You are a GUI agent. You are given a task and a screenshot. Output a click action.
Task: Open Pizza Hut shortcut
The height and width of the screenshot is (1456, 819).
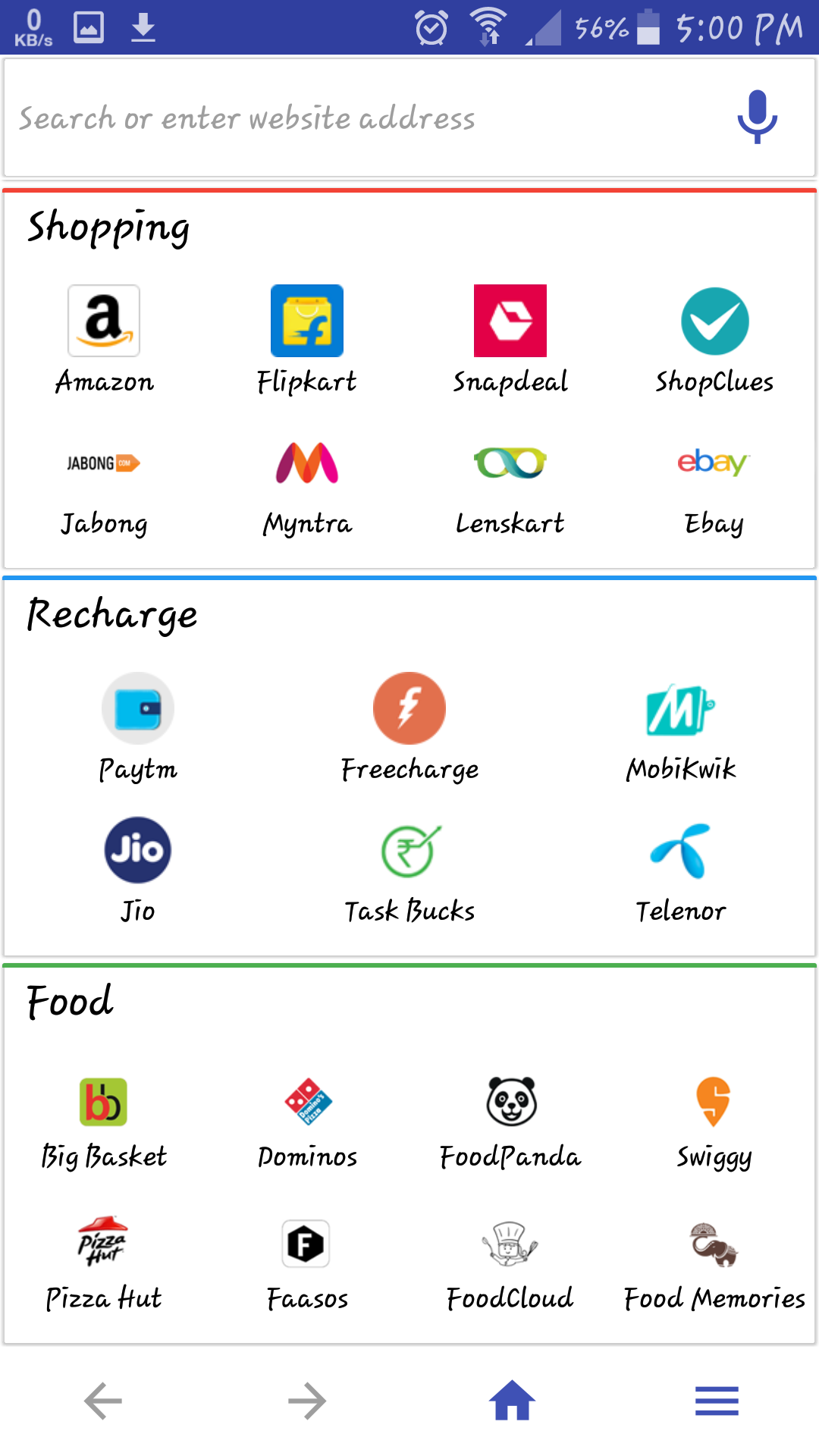(x=104, y=1243)
